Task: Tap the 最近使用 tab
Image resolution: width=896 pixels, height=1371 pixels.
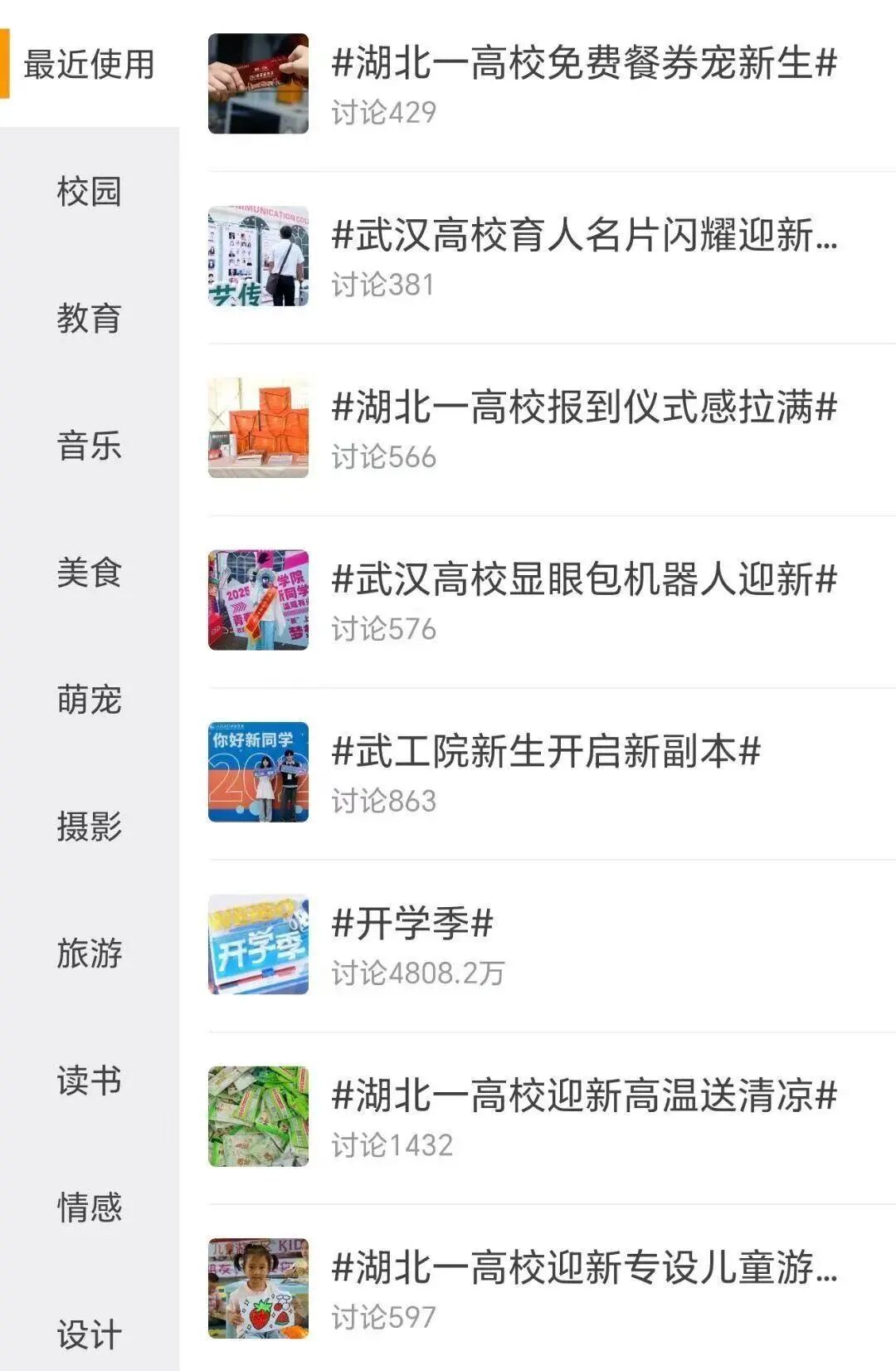Action: [89, 65]
